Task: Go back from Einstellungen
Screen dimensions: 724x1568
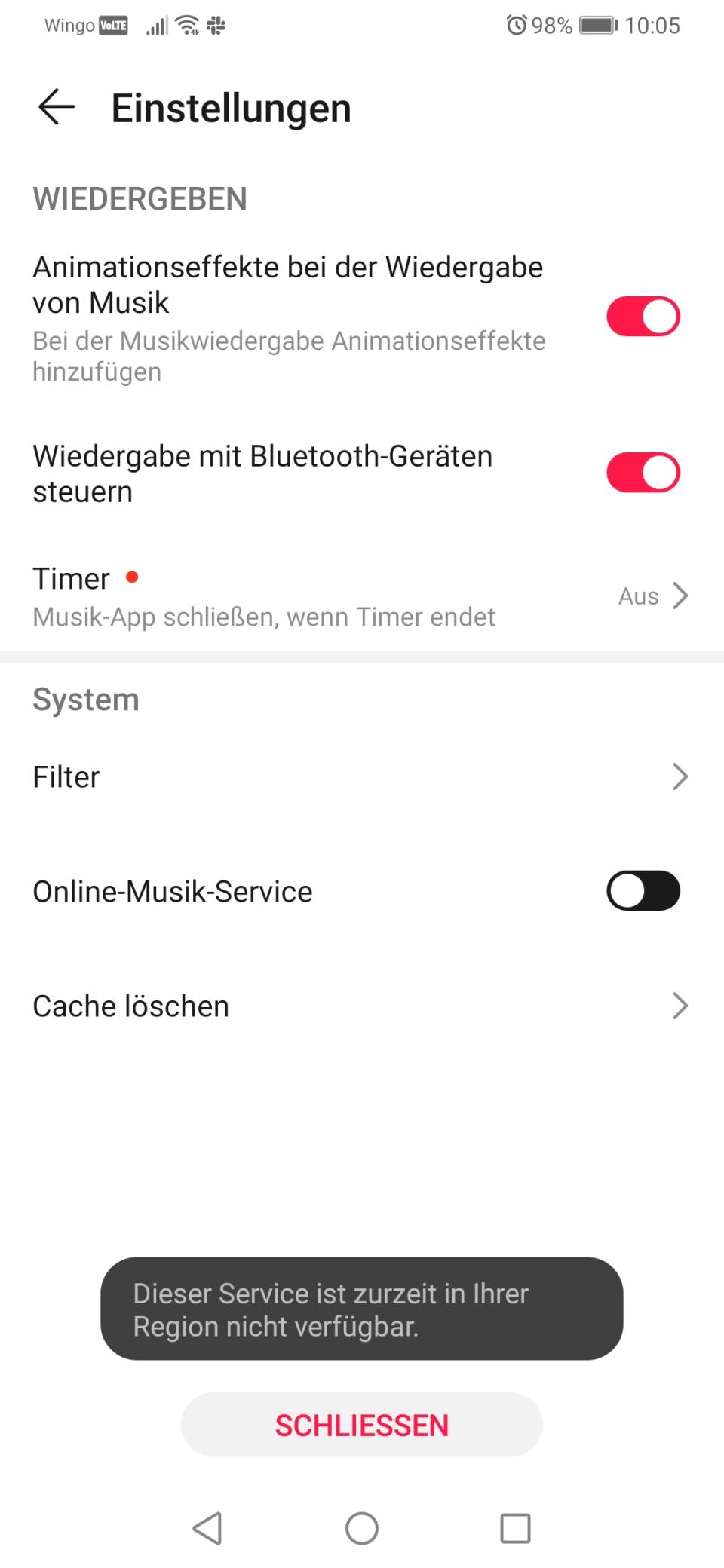Action: click(x=57, y=106)
